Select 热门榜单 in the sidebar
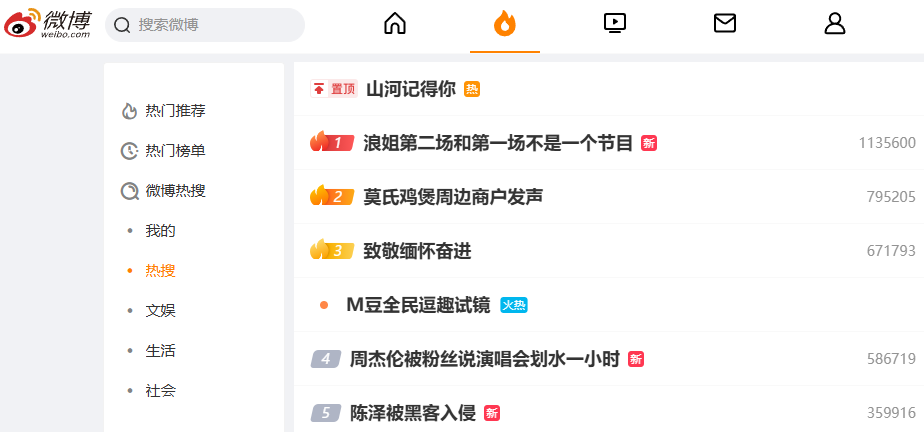 tap(175, 151)
